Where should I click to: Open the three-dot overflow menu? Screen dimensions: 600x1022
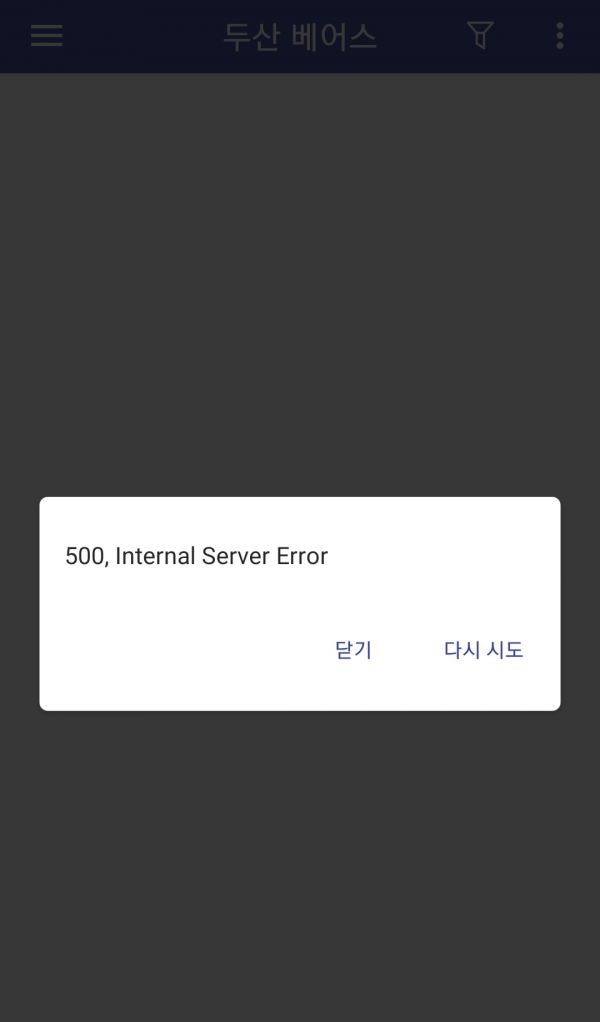tap(559, 37)
